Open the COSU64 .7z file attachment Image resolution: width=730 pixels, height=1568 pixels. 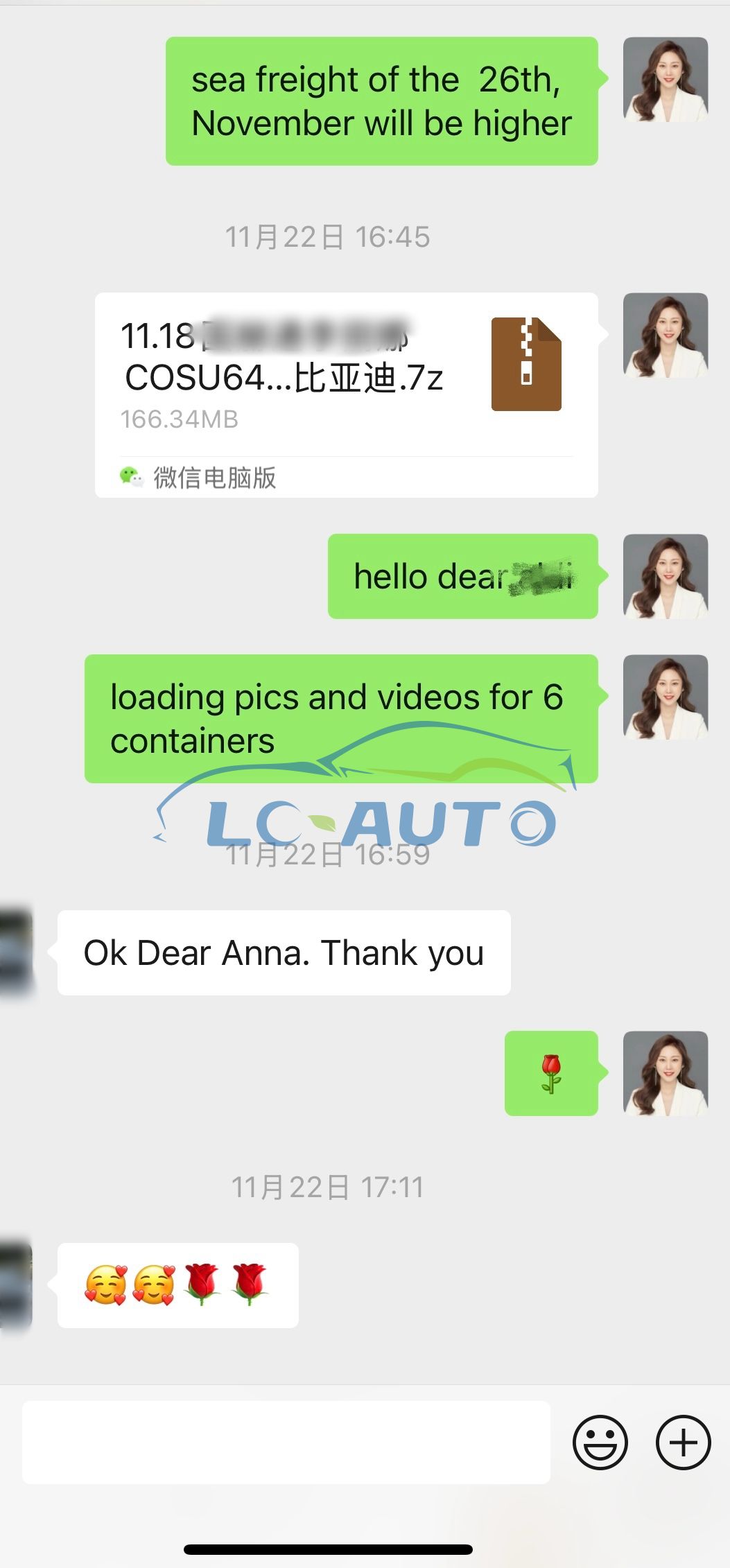point(345,378)
